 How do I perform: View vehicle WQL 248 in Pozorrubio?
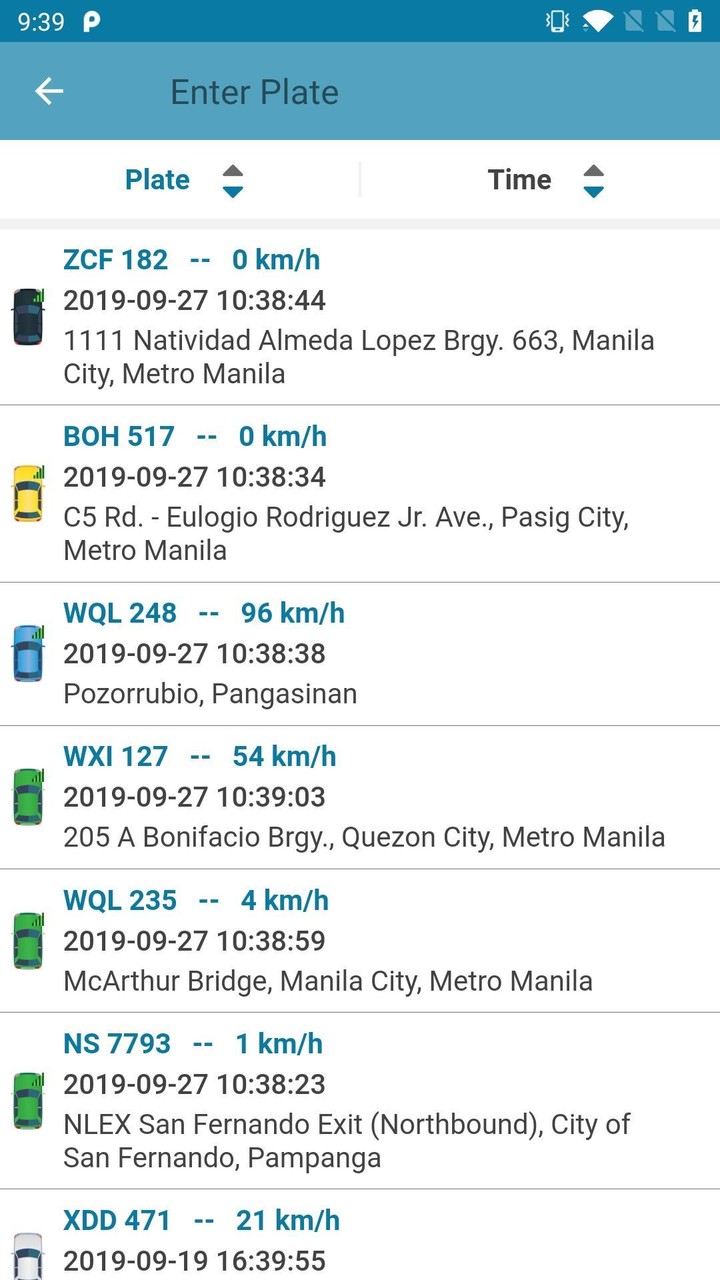[x=360, y=653]
